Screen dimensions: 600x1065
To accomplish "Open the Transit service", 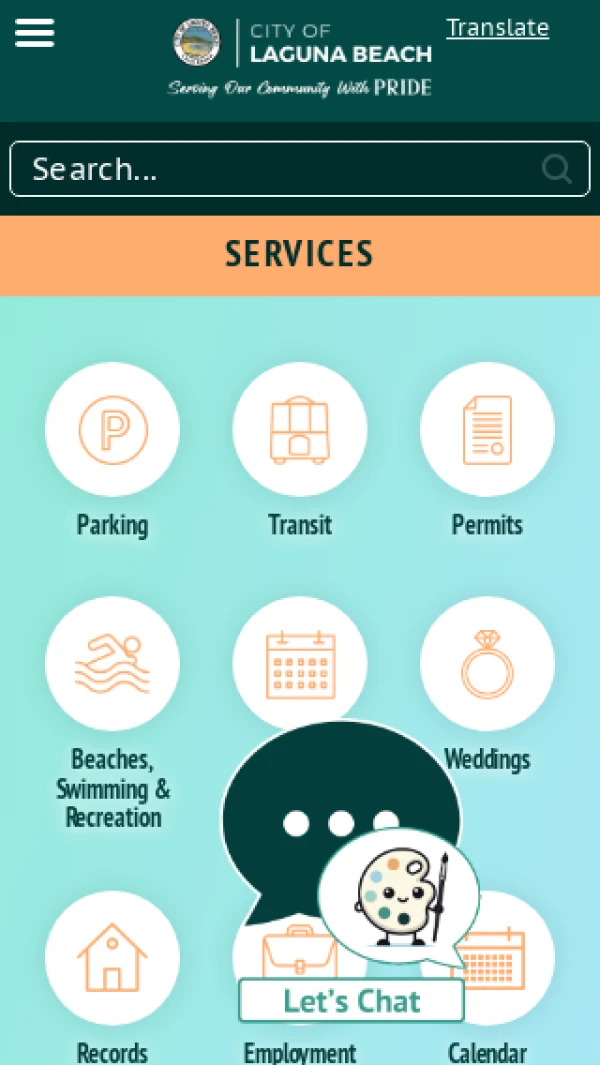I will (300, 430).
